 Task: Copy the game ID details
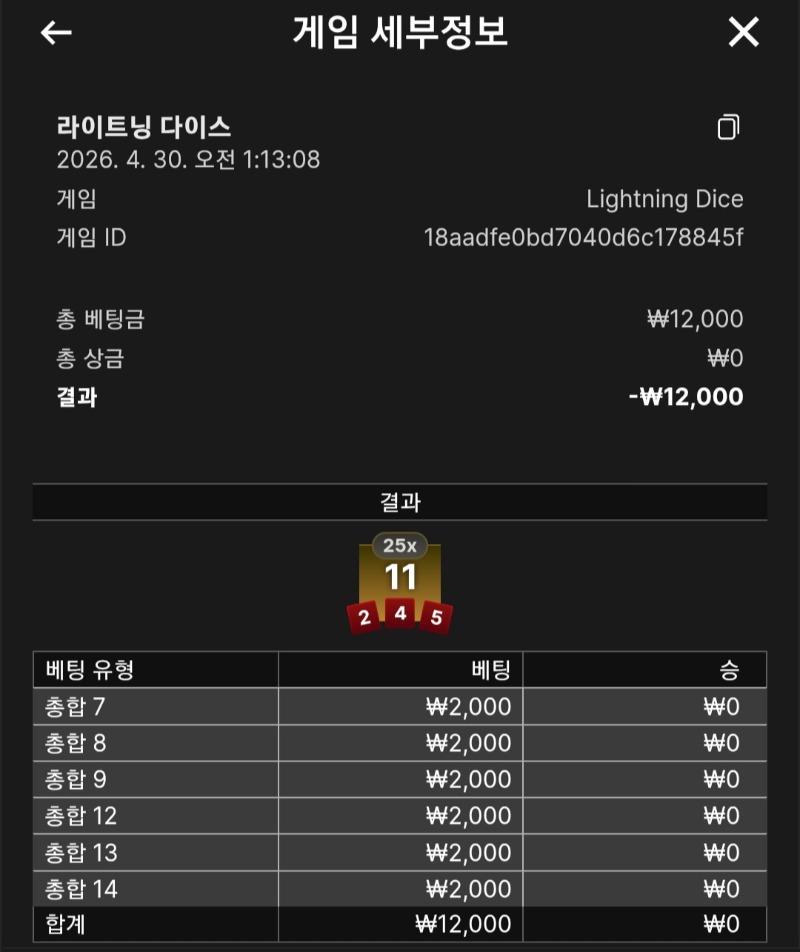pyautogui.click(x=728, y=127)
